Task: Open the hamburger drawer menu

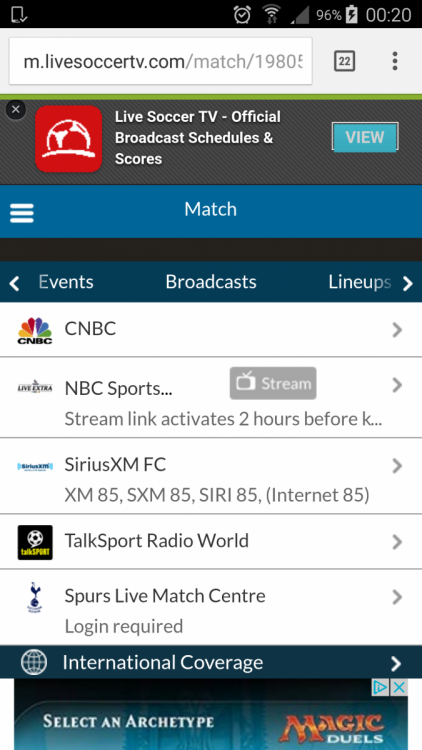Action: 22,213
